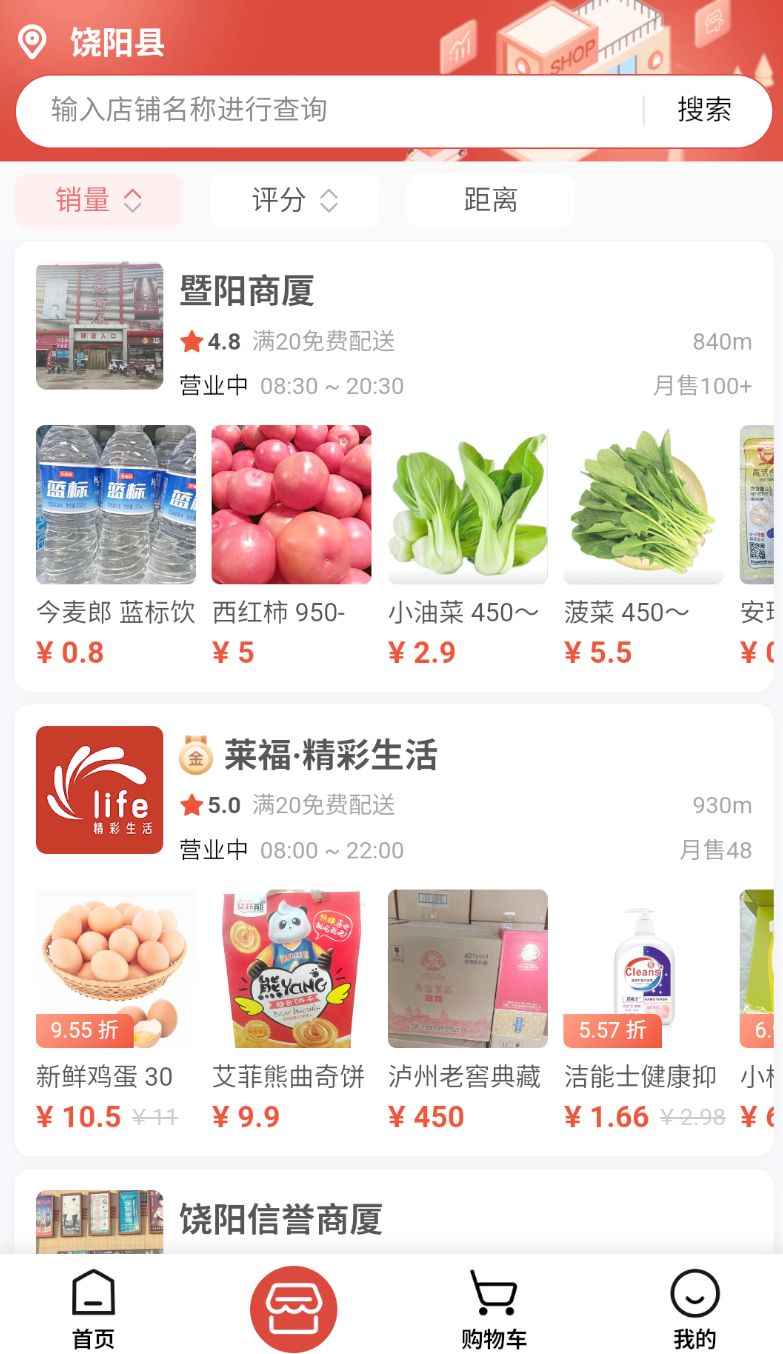Switch to the 我的 tab
783x1354 pixels.
(x=694, y=1309)
